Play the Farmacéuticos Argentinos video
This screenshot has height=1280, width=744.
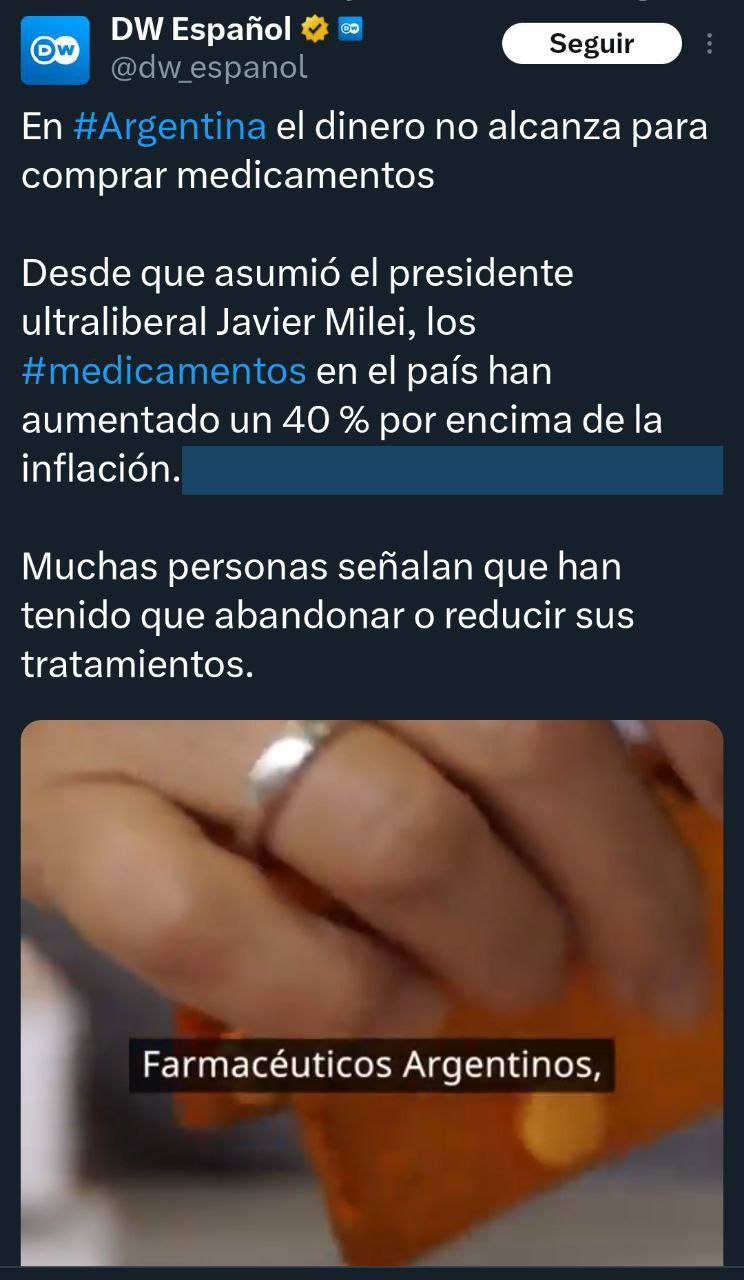tap(372, 990)
